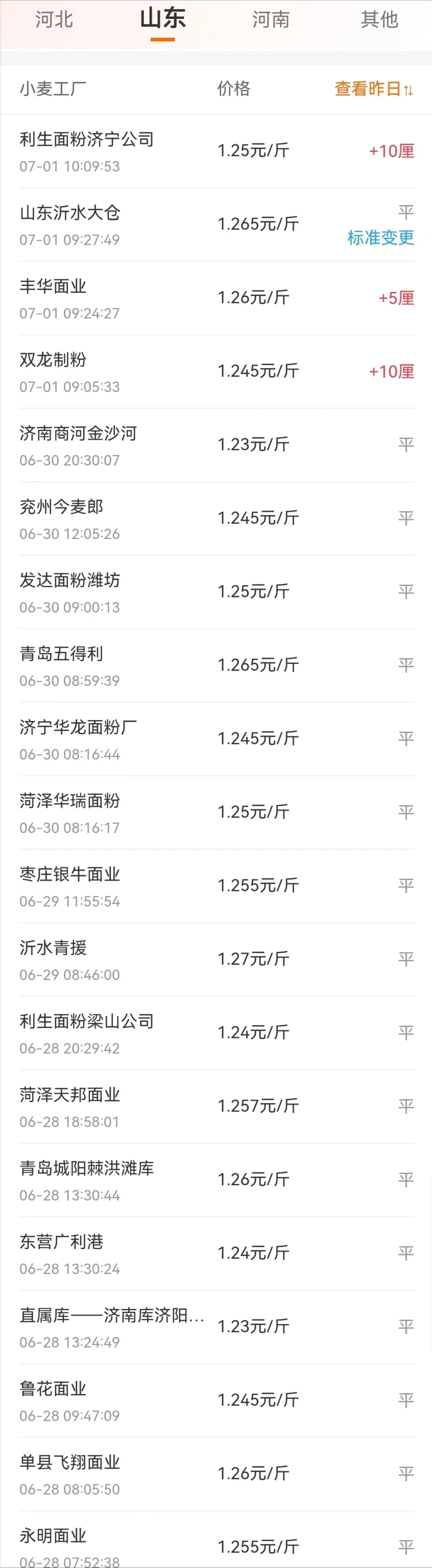
Task: Open the 其他 tab
Action: coord(379,19)
